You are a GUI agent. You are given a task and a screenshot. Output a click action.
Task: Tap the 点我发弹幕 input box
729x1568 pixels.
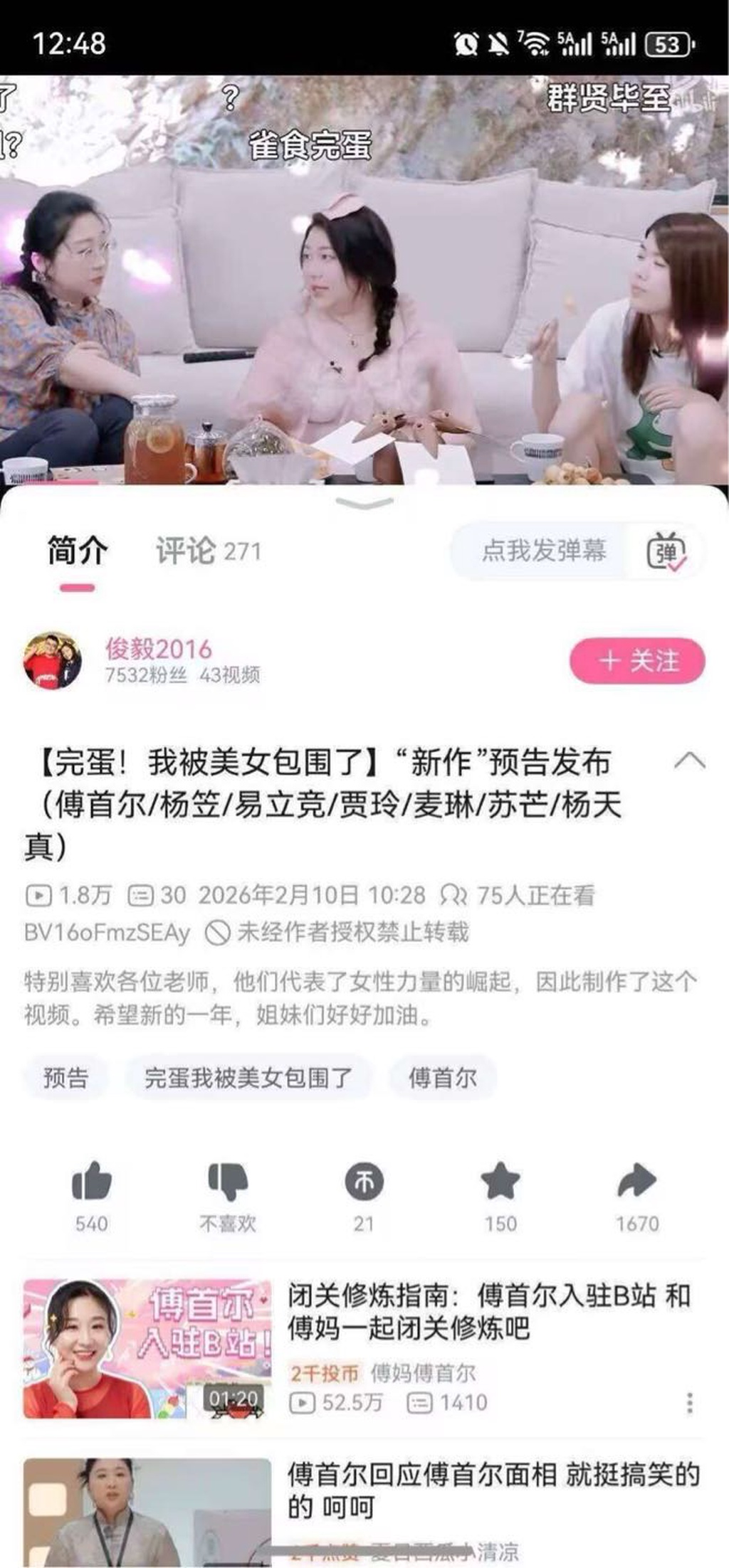point(543,551)
